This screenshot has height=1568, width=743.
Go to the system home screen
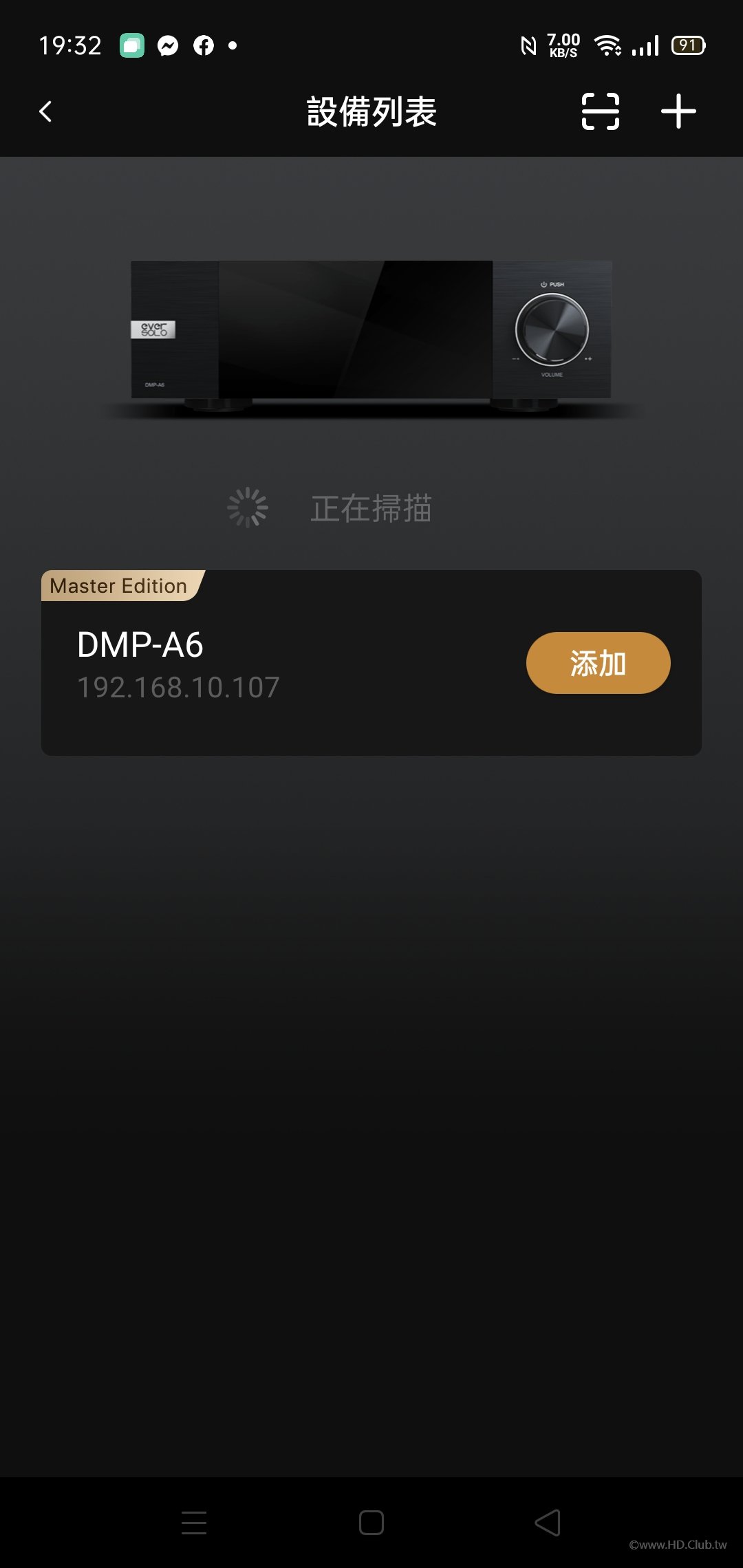pyautogui.click(x=371, y=1523)
